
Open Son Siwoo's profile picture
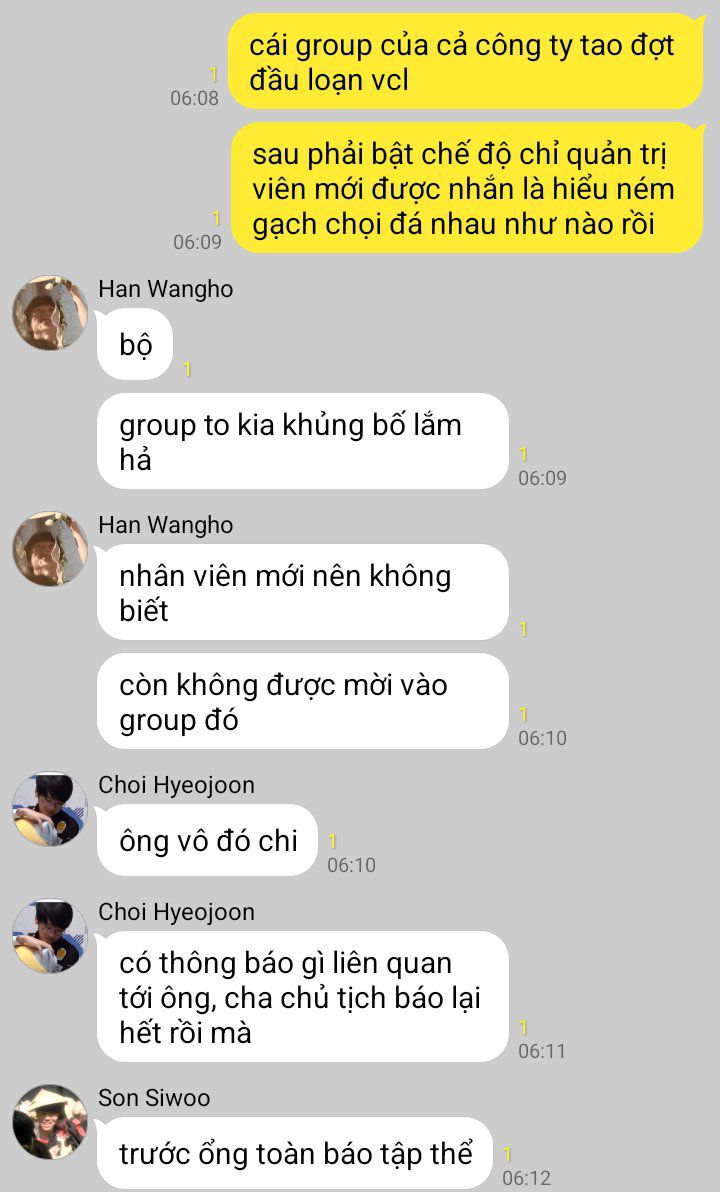(x=50, y=1121)
